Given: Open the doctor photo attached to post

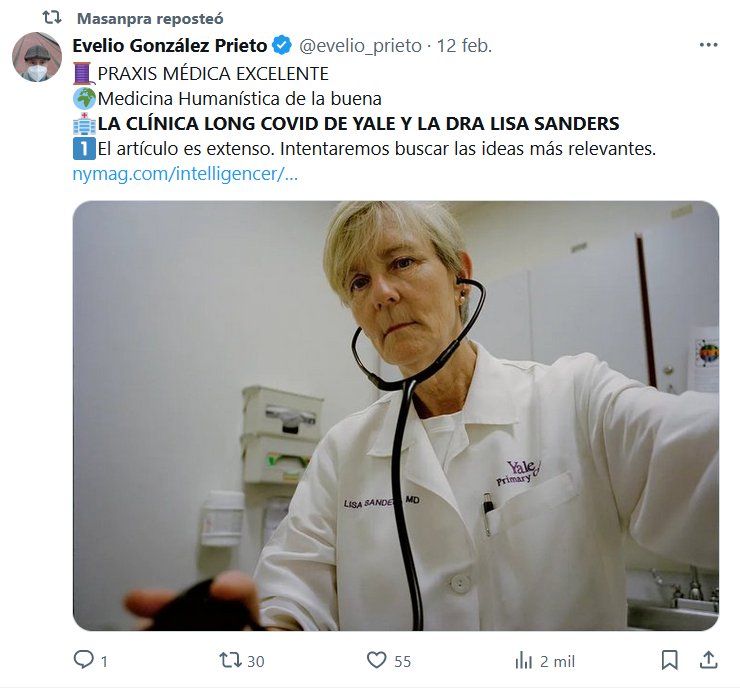Looking at the screenshot, I should pyautogui.click(x=395, y=415).
